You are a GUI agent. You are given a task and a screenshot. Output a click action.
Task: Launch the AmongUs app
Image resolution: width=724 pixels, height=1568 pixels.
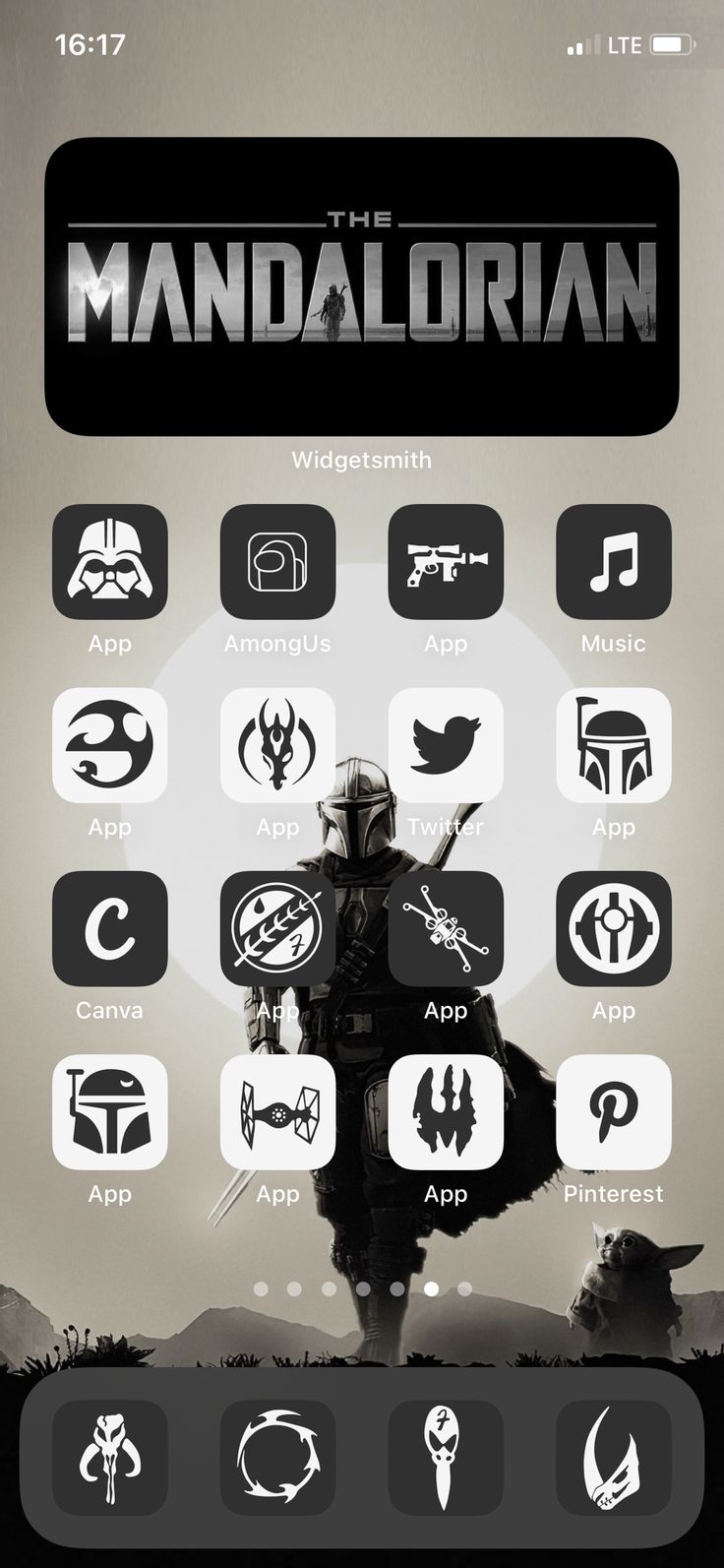pos(277,562)
